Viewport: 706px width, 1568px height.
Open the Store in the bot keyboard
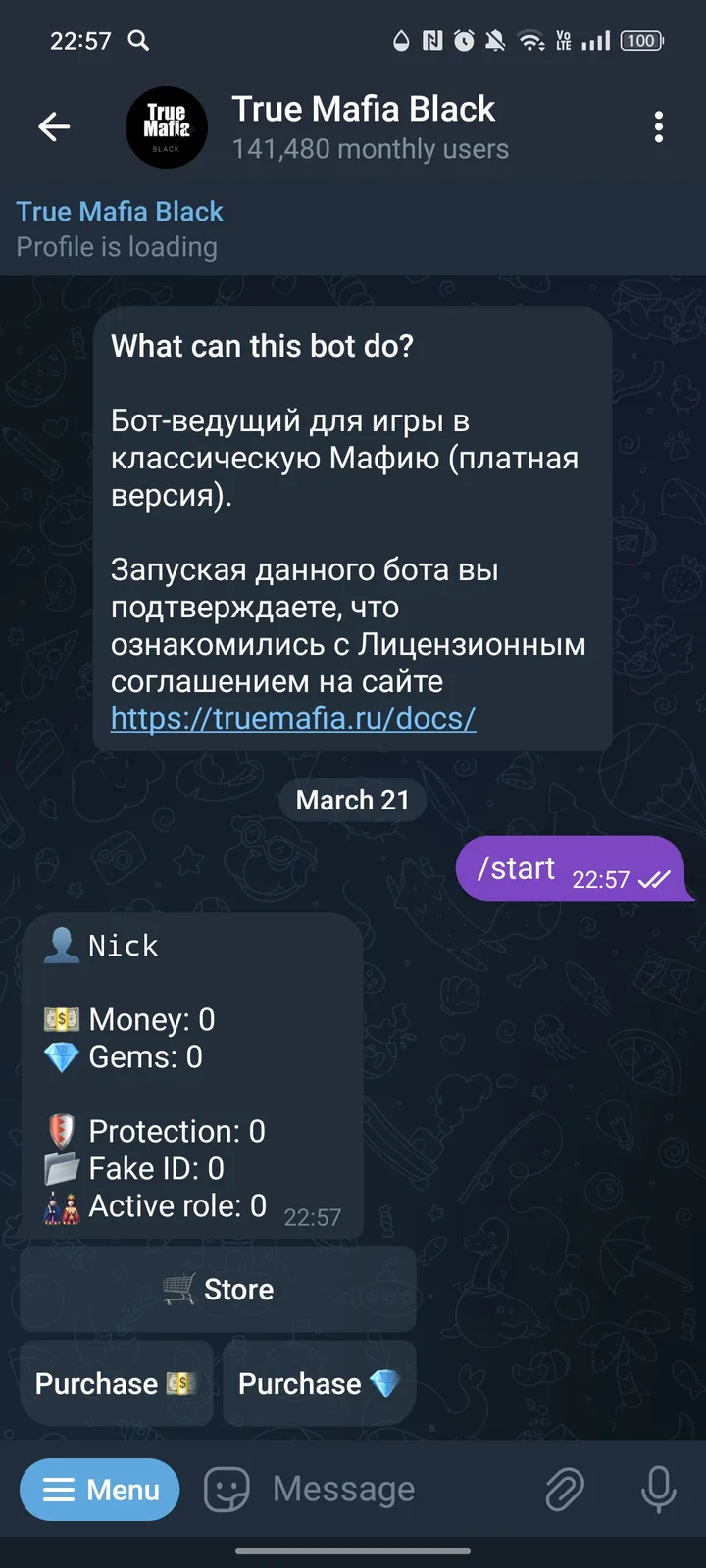pos(218,1289)
